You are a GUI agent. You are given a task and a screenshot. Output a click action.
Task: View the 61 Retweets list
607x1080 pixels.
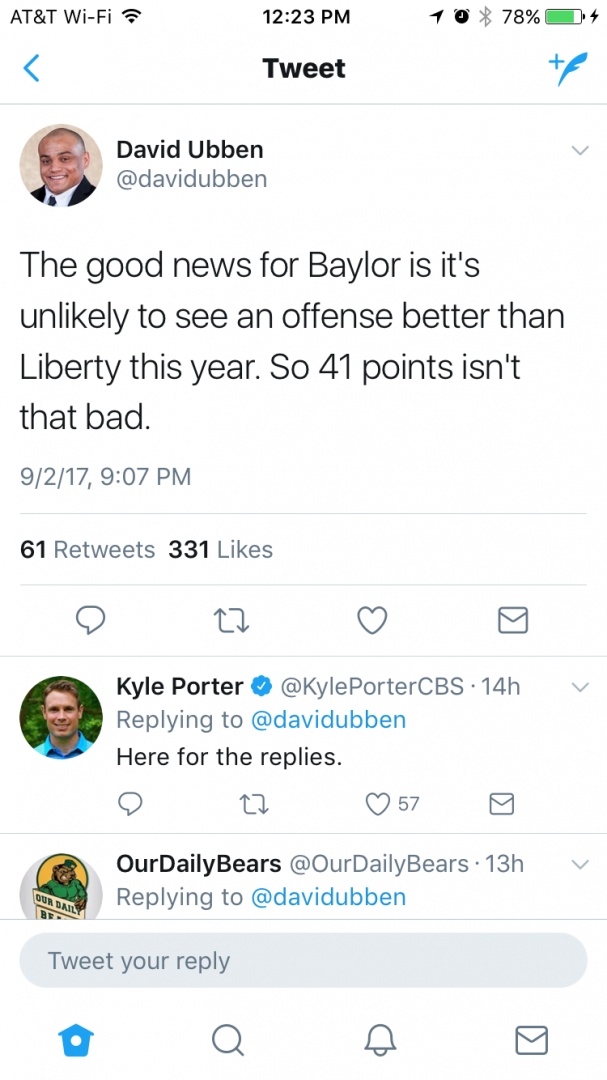[x=88, y=549]
